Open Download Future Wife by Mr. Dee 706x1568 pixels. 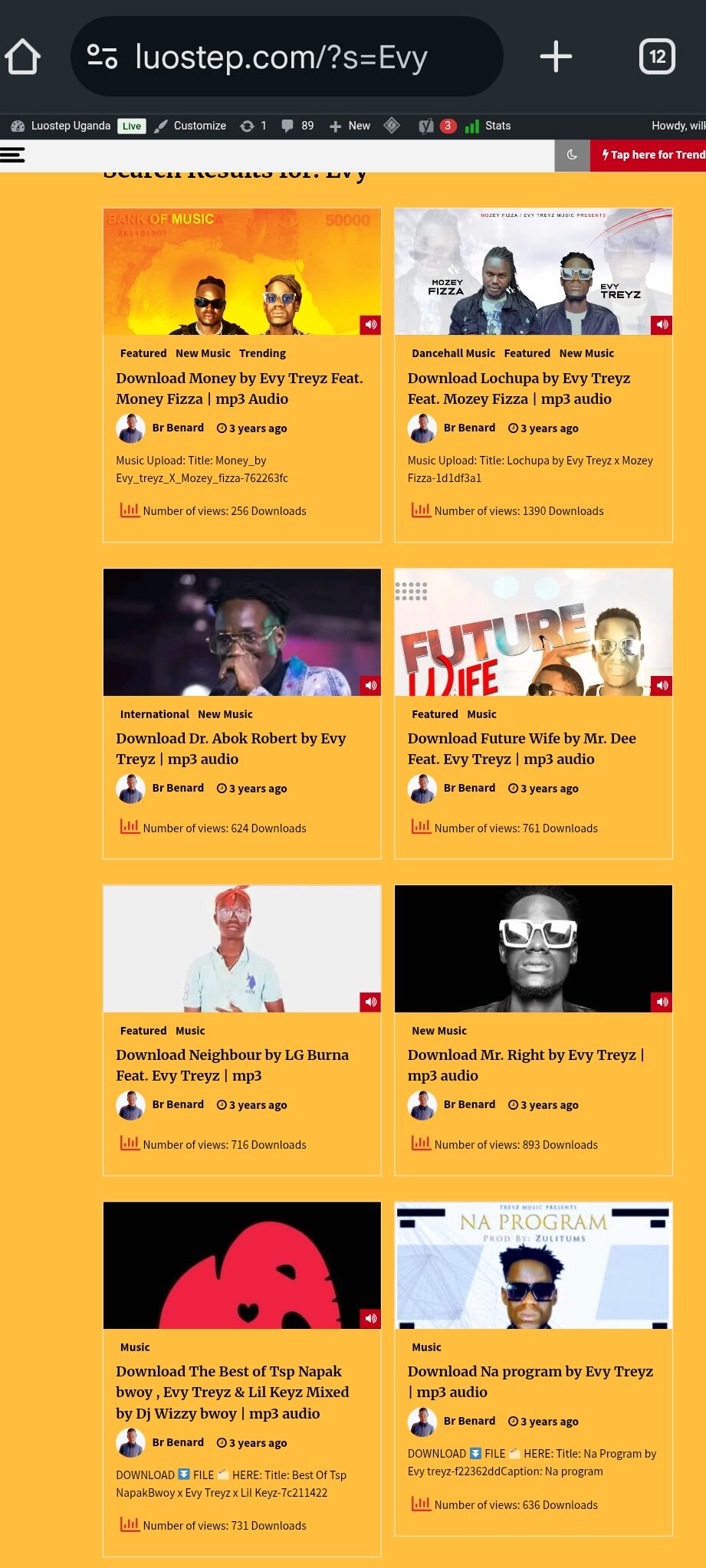[521, 749]
